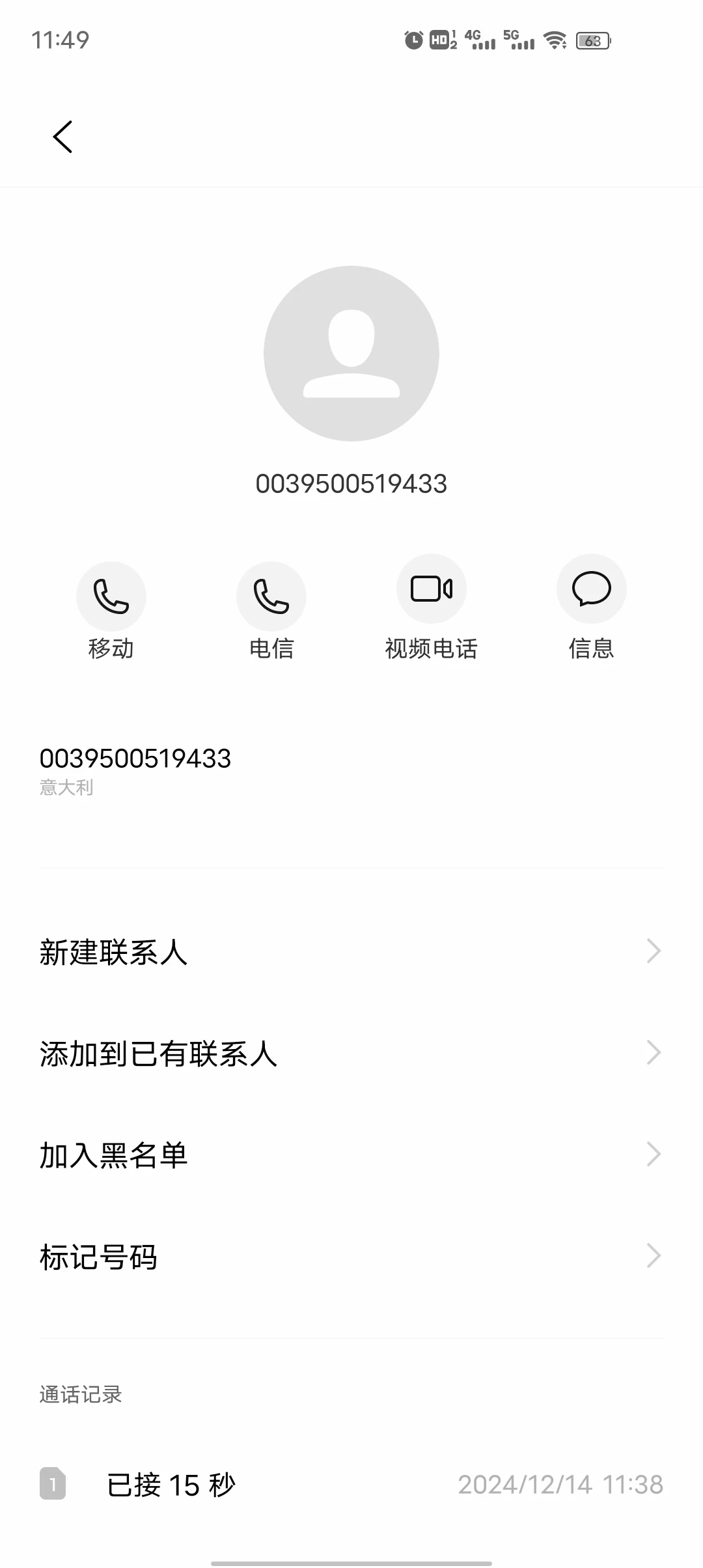
Task: Open 添加到已有联系人 option
Action: pos(158,1052)
